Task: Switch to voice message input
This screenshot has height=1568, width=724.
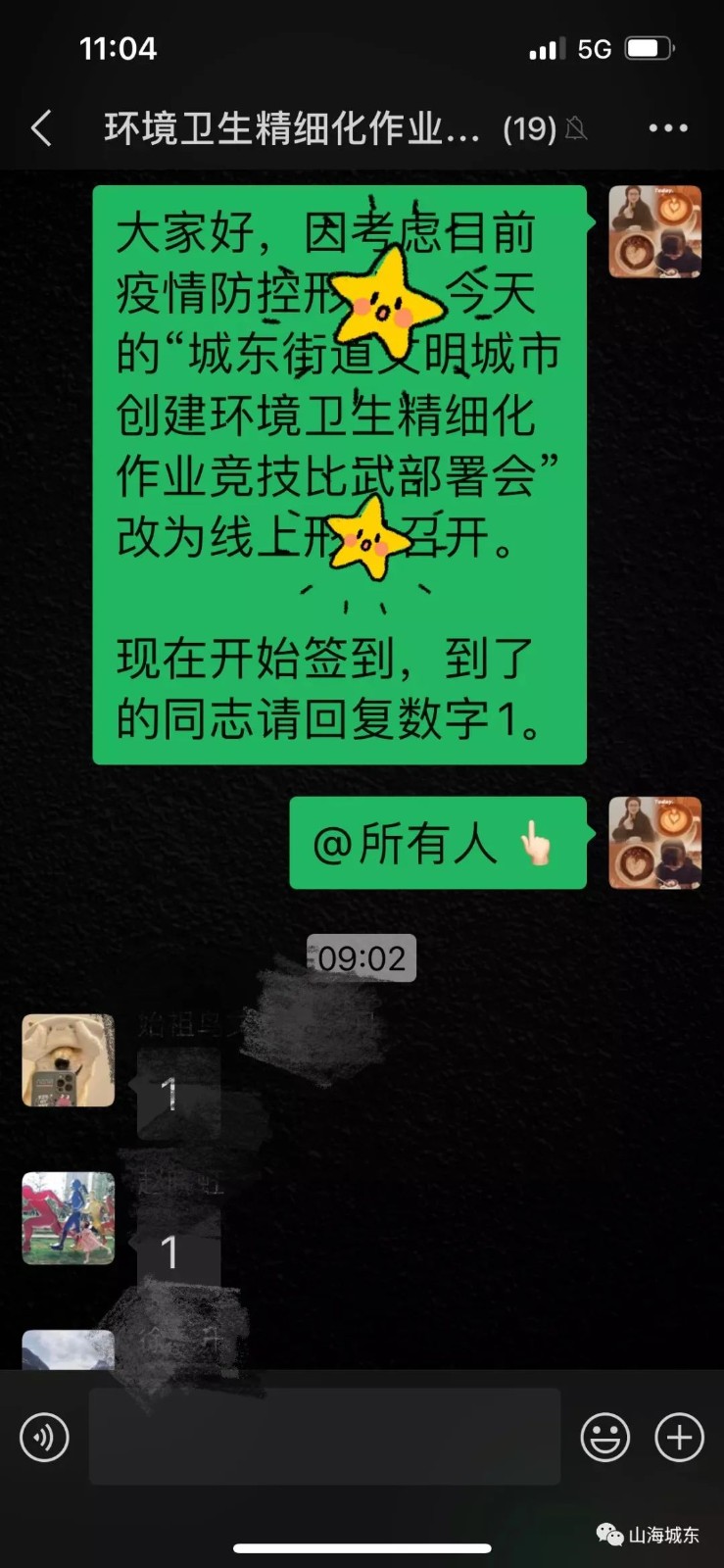Action: coord(45,1437)
